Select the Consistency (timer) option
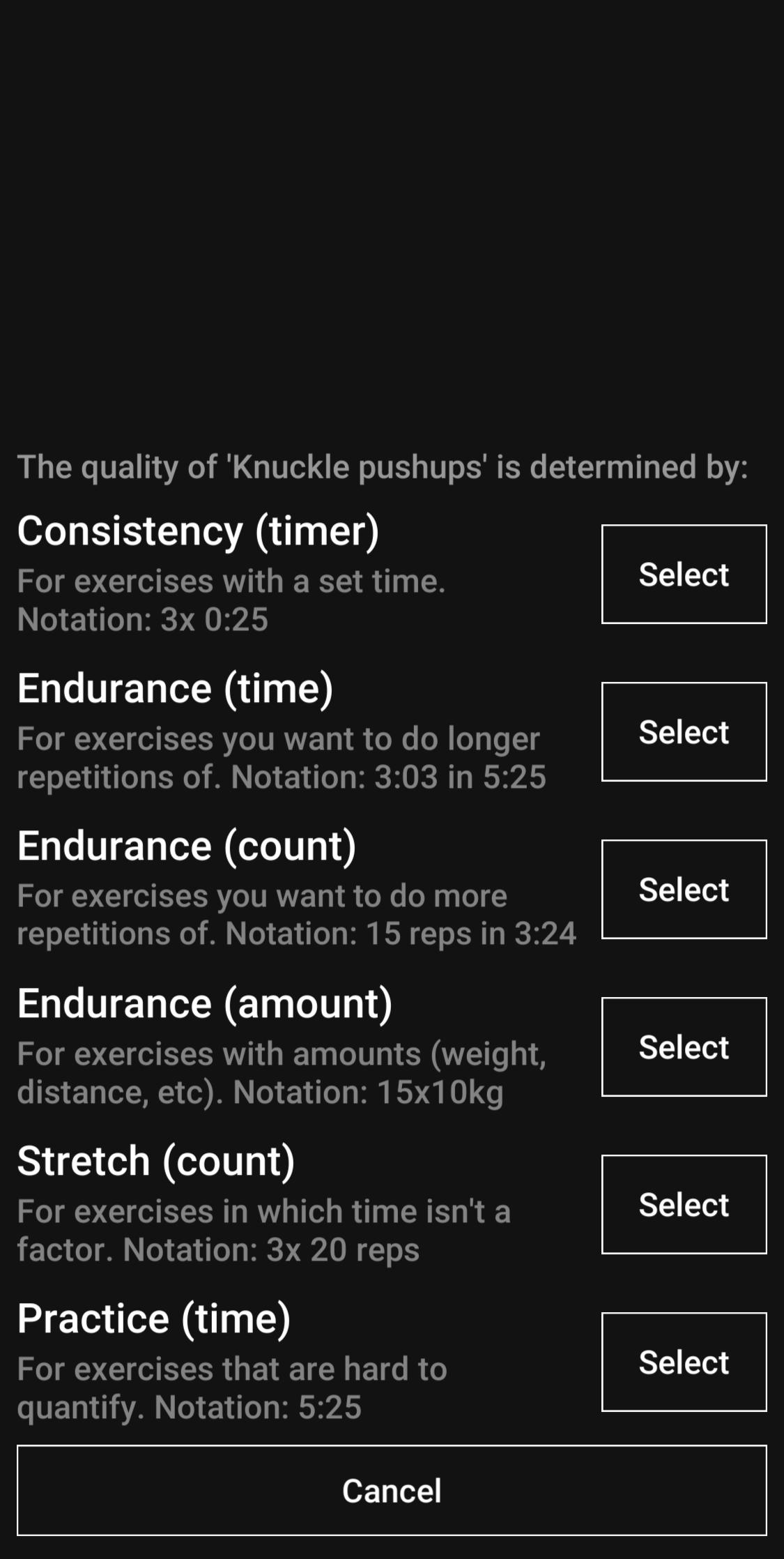The image size is (784, 1559). (684, 574)
